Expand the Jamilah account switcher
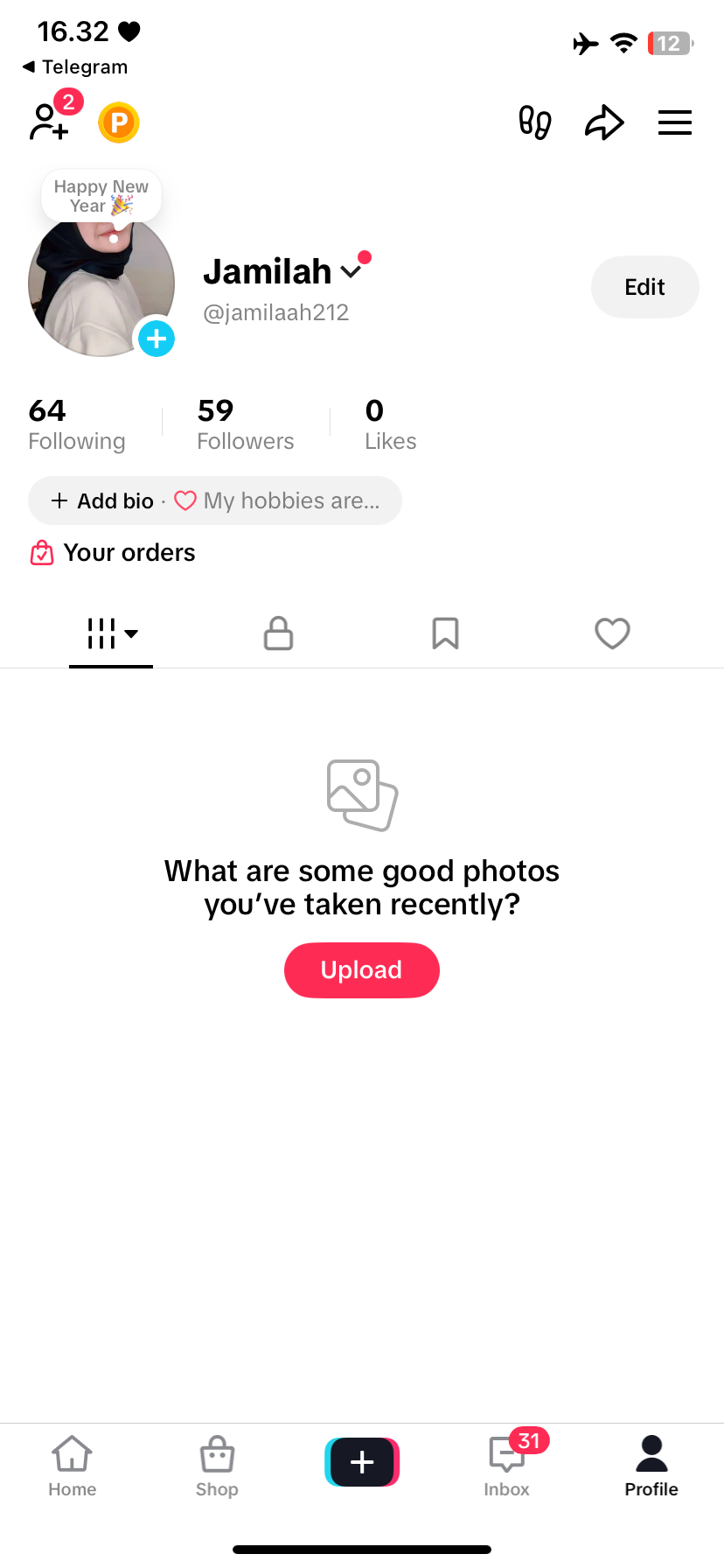Screen dimensions: 724x1568 tap(352, 271)
